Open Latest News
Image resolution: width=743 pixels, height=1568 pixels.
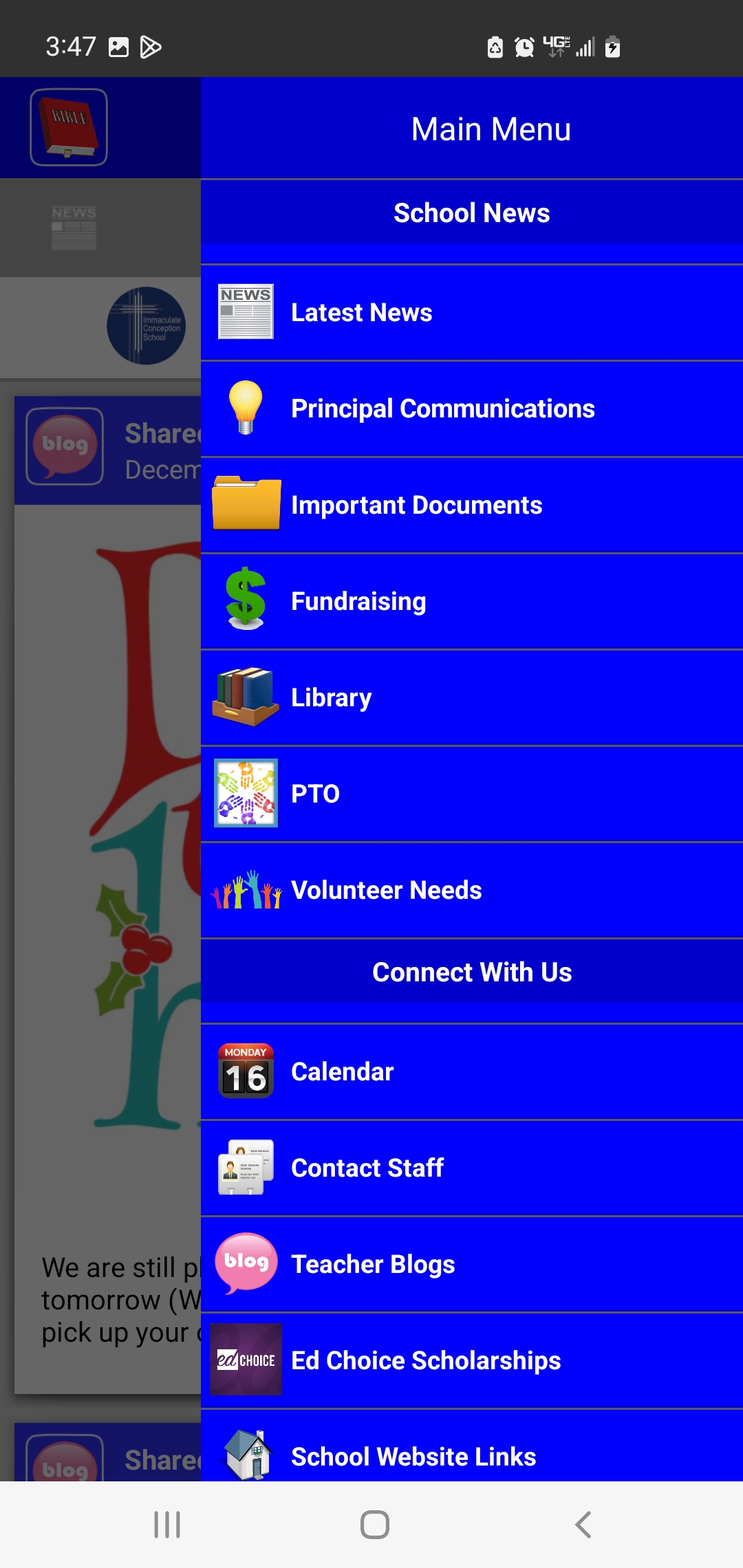(x=472, y=313)
